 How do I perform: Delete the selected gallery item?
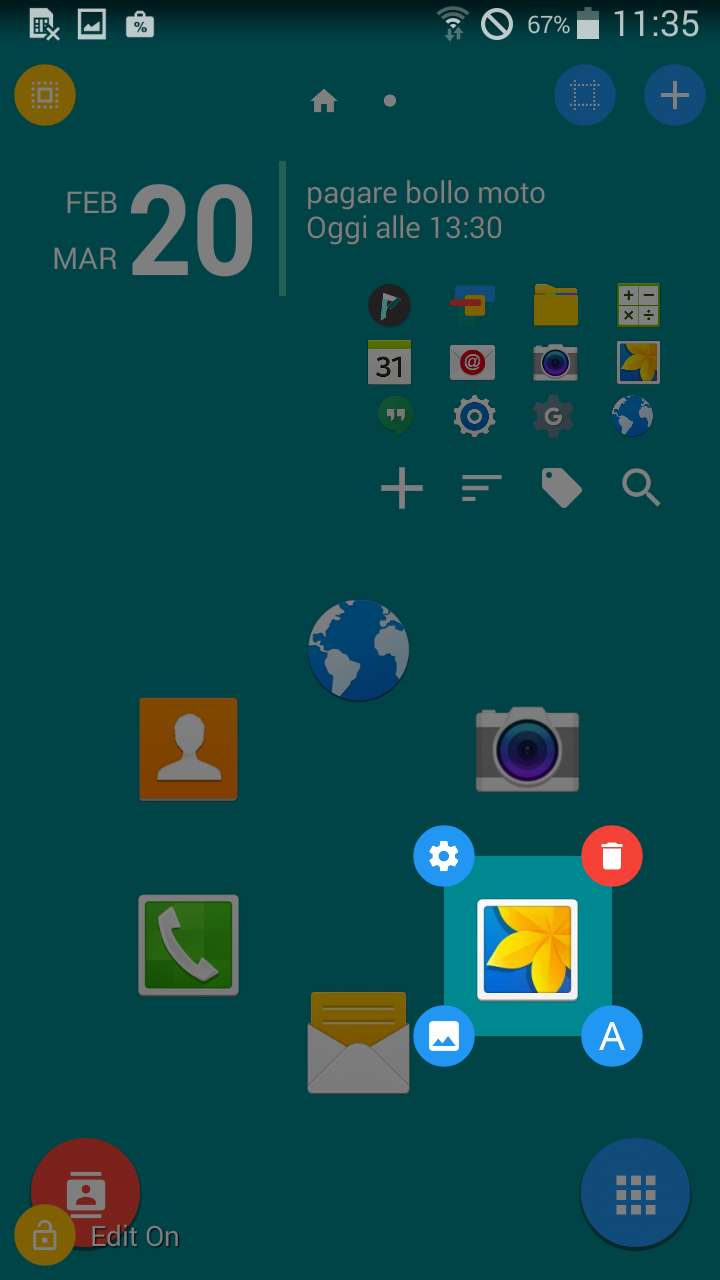[612, 856]
